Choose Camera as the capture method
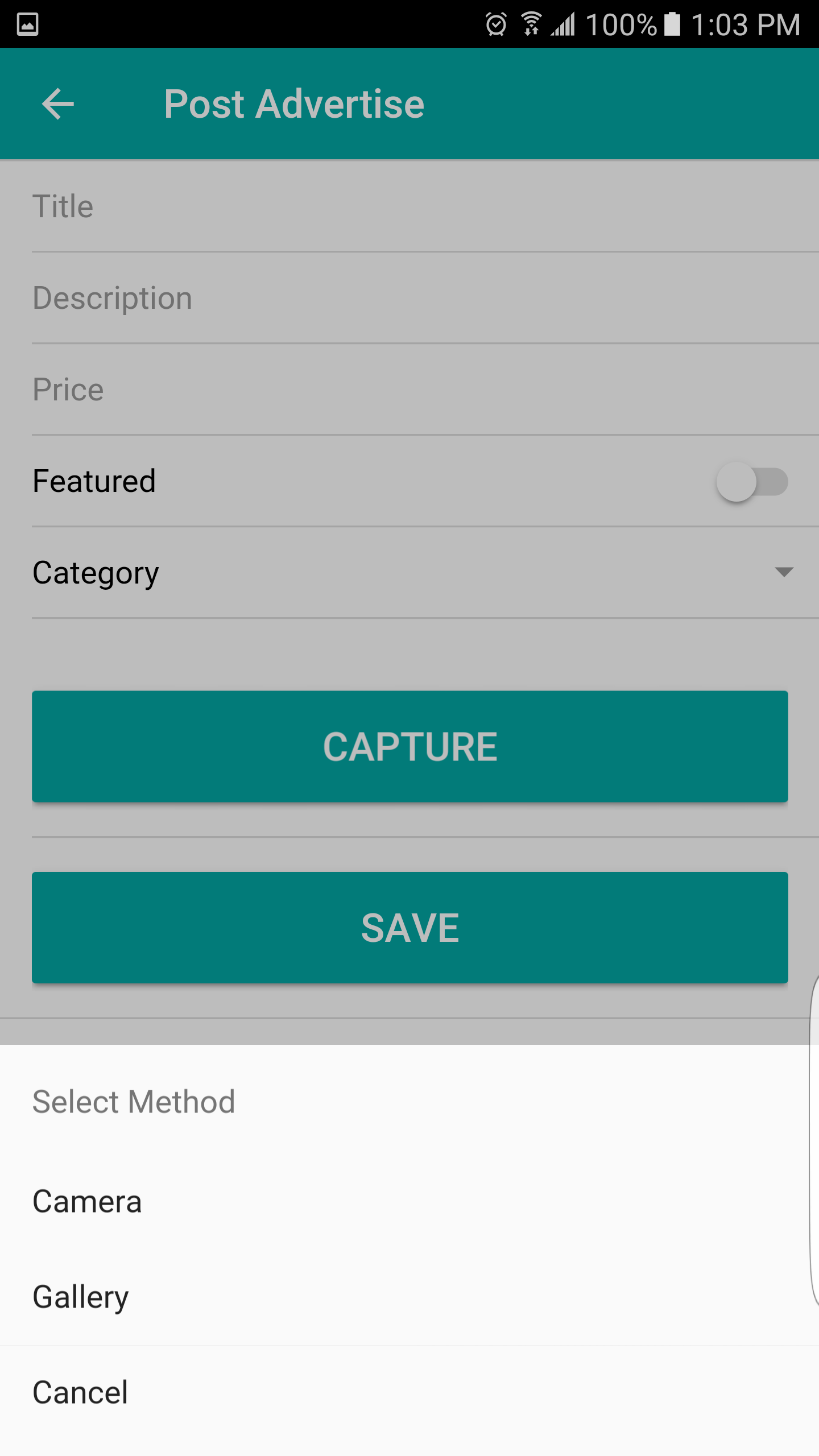Viewport: 819px width, 1456px height. [x=87, y=1202]
